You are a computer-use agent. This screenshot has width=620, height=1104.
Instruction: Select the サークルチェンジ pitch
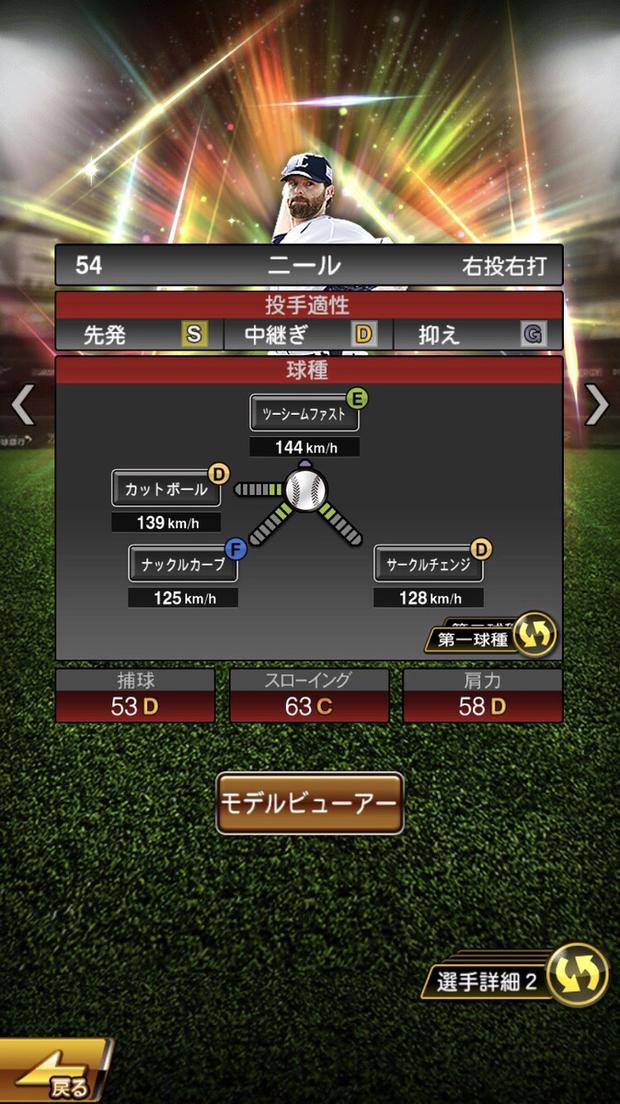pyautogui.click(x=428, y=563)
